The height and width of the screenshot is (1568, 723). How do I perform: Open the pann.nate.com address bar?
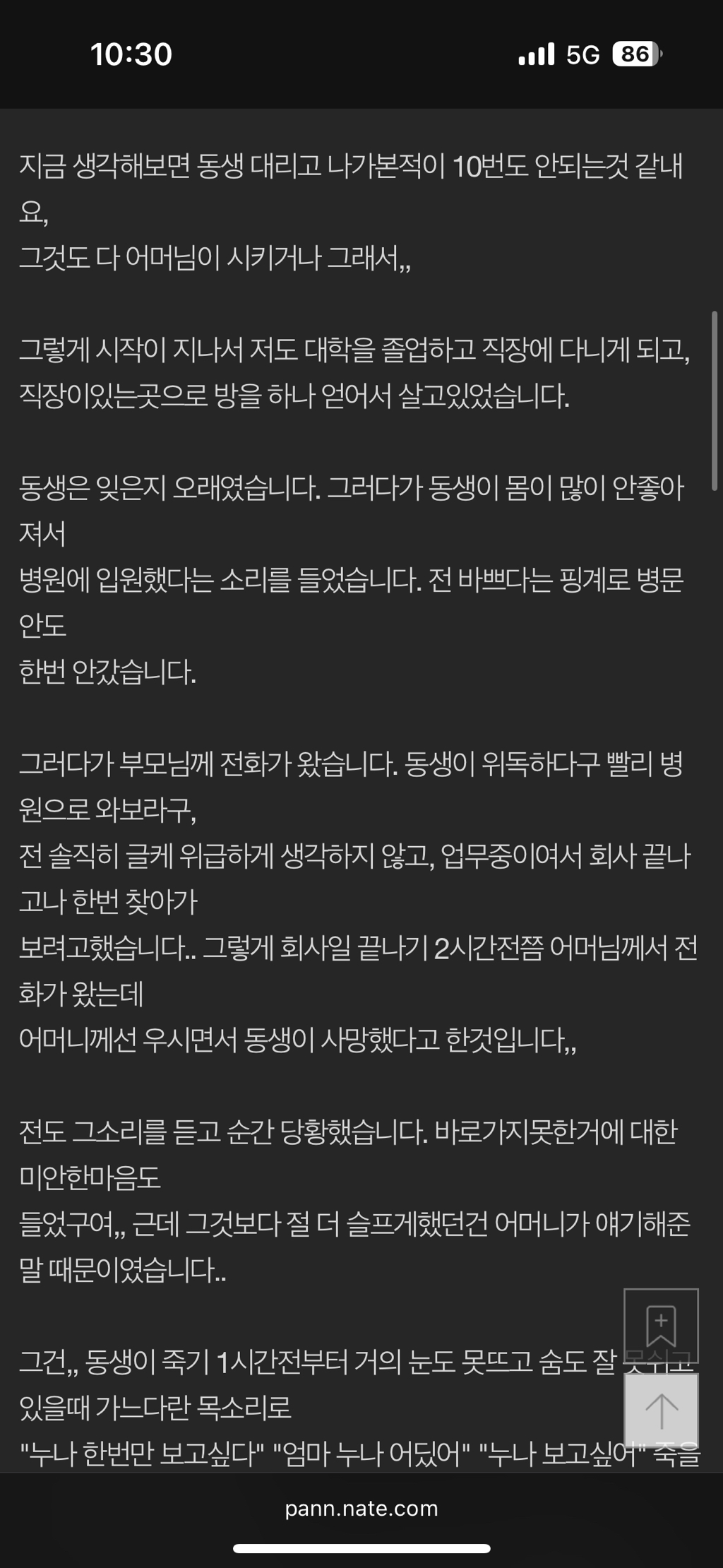361,1508
